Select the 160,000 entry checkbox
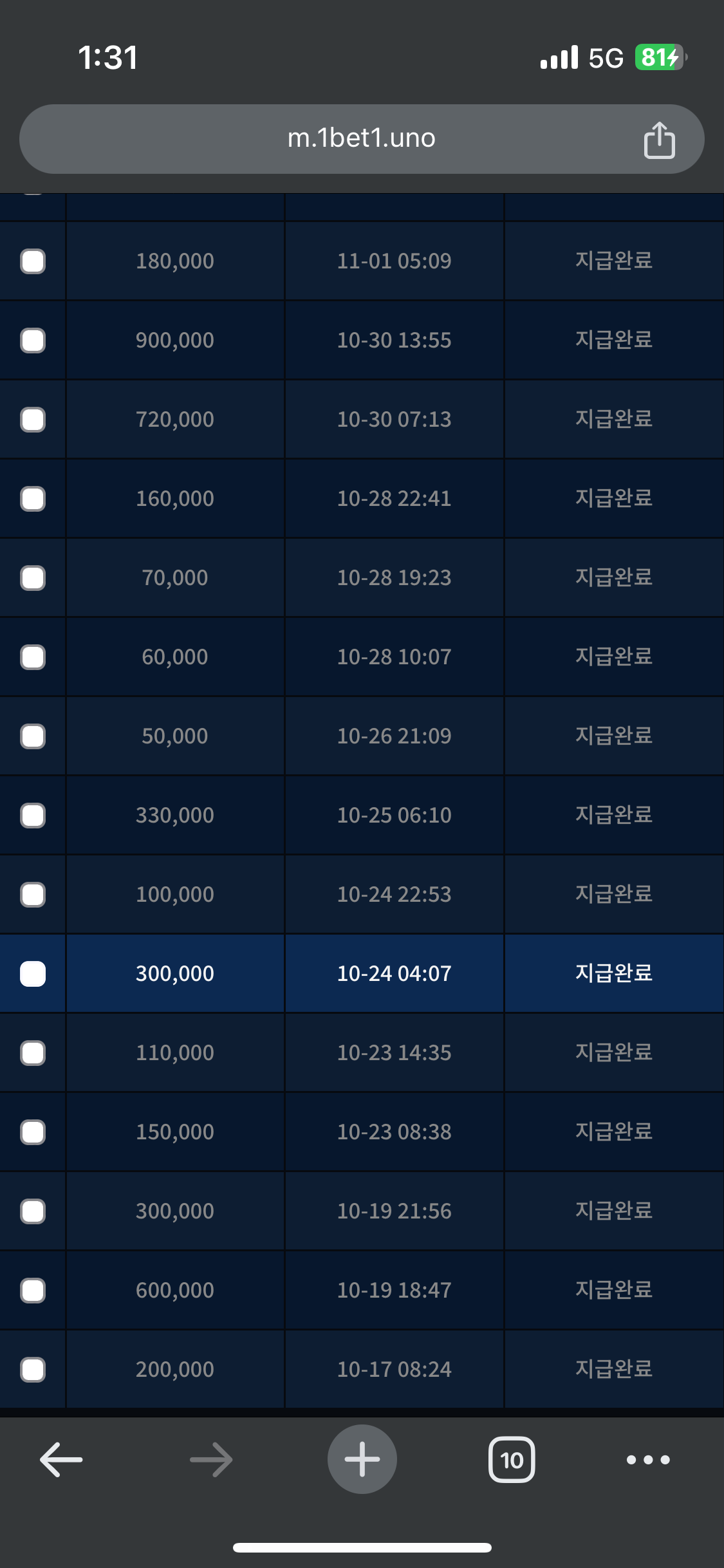 (33, 499)
